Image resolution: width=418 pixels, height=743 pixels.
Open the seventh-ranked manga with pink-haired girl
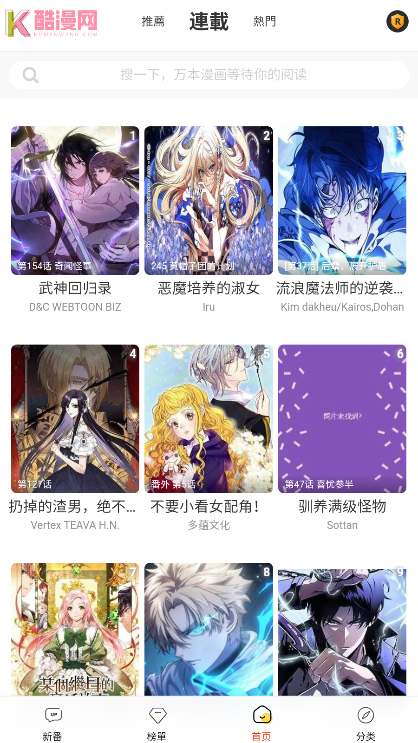click(x=75, y=629)
